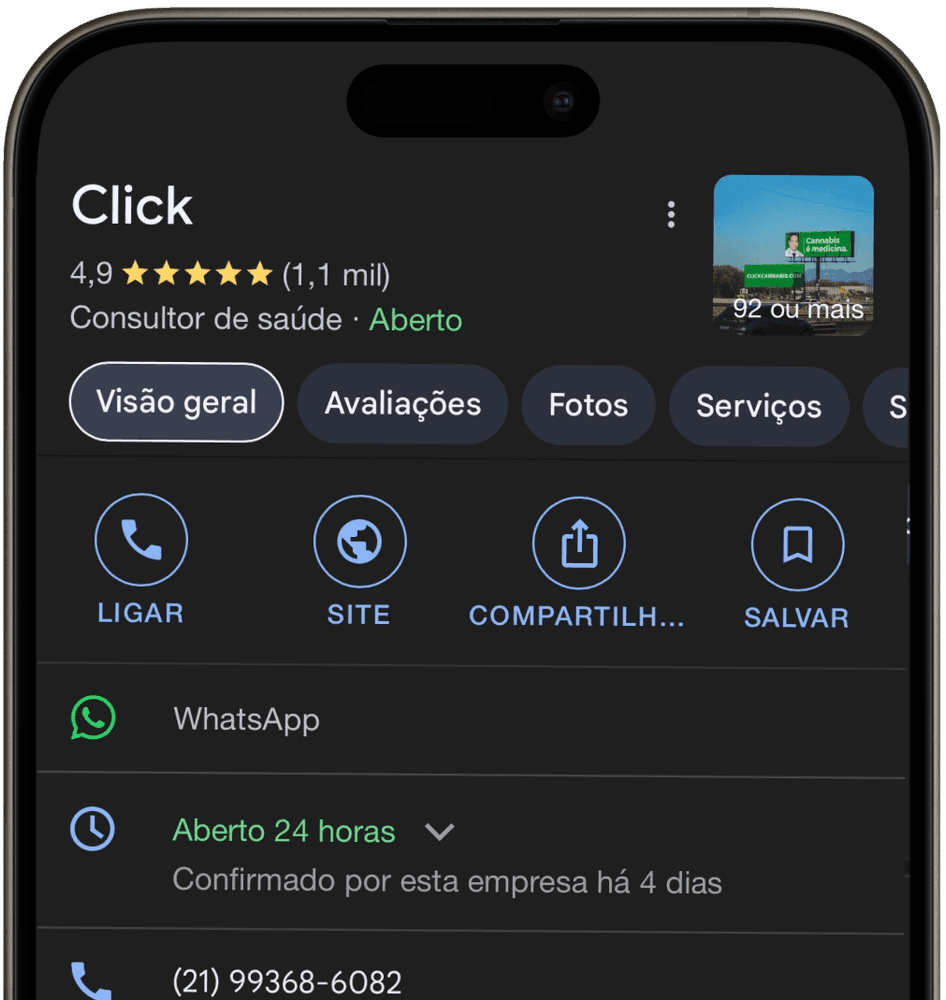
Task: Expand the Aberto 24 horas hours chevron
Action: click(440, 831)
